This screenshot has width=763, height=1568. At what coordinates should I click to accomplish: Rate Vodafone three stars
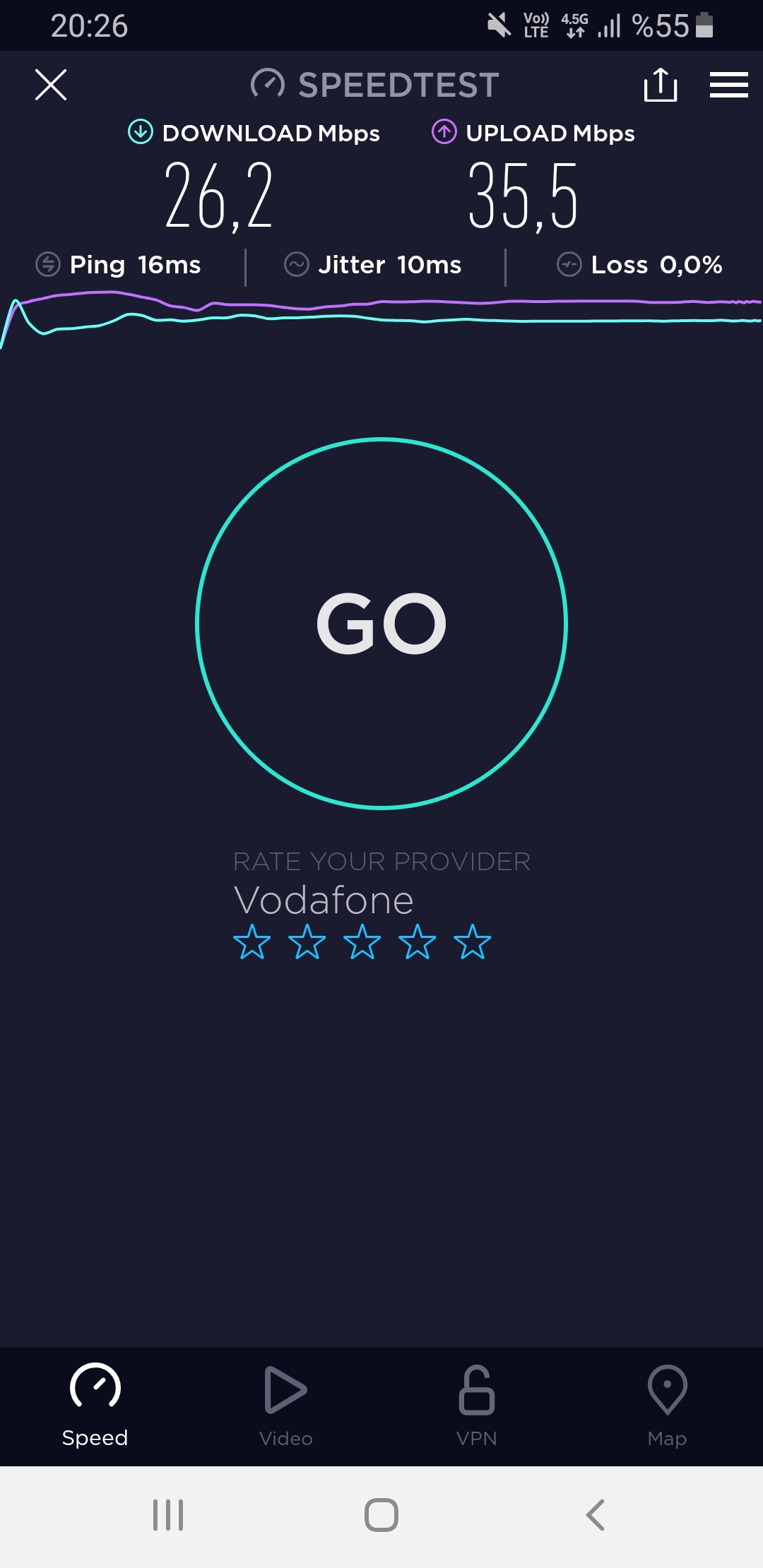click(362, 942)
